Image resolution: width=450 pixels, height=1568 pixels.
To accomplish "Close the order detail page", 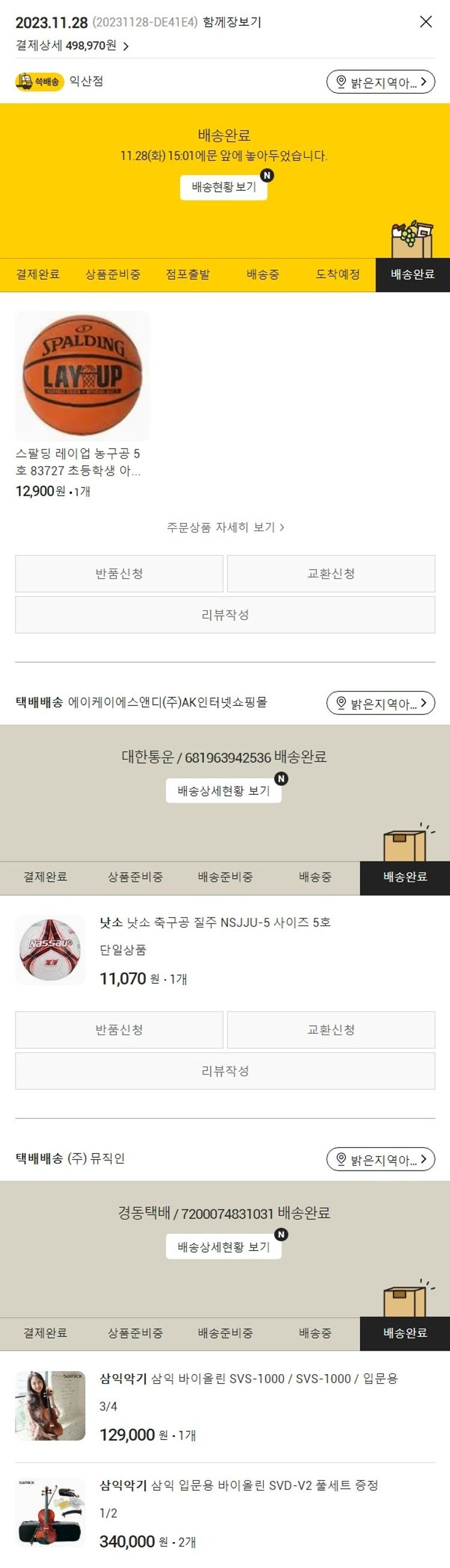I will 425,22.
